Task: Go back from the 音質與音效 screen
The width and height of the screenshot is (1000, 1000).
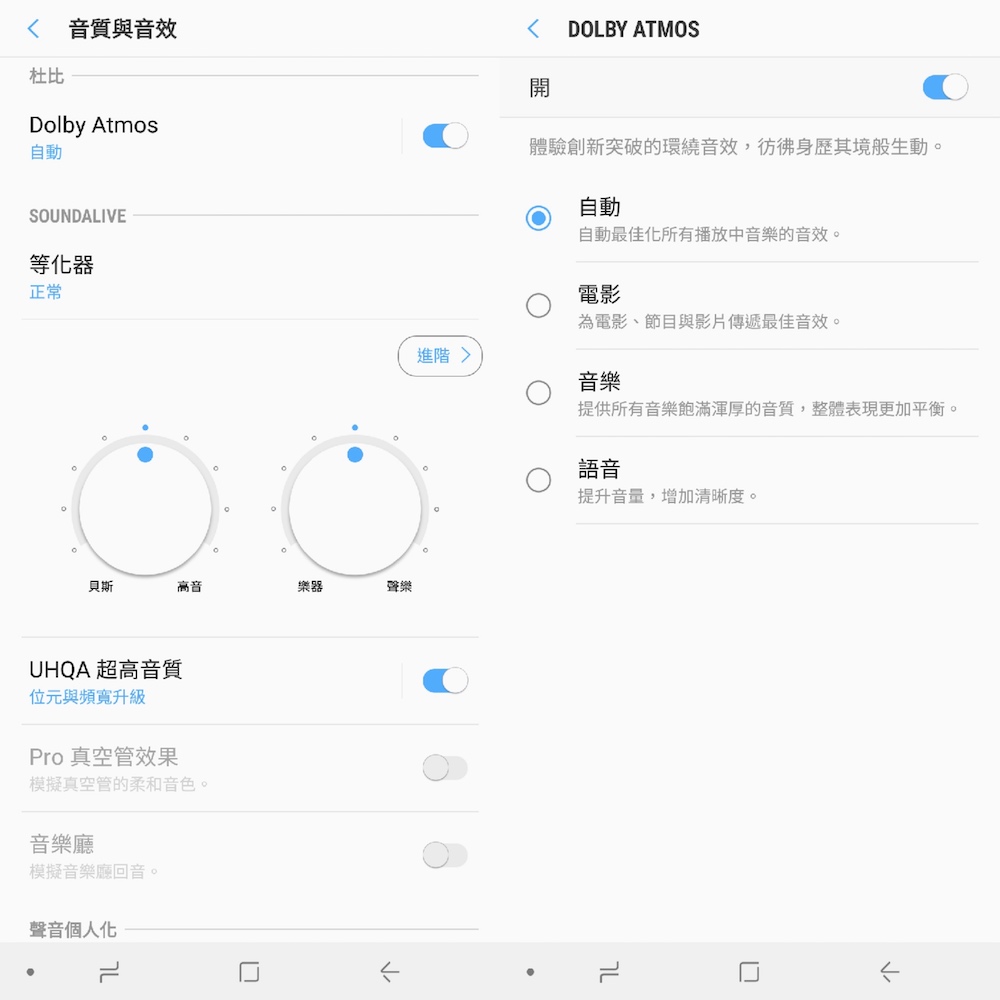Action: tap(34, 29)
